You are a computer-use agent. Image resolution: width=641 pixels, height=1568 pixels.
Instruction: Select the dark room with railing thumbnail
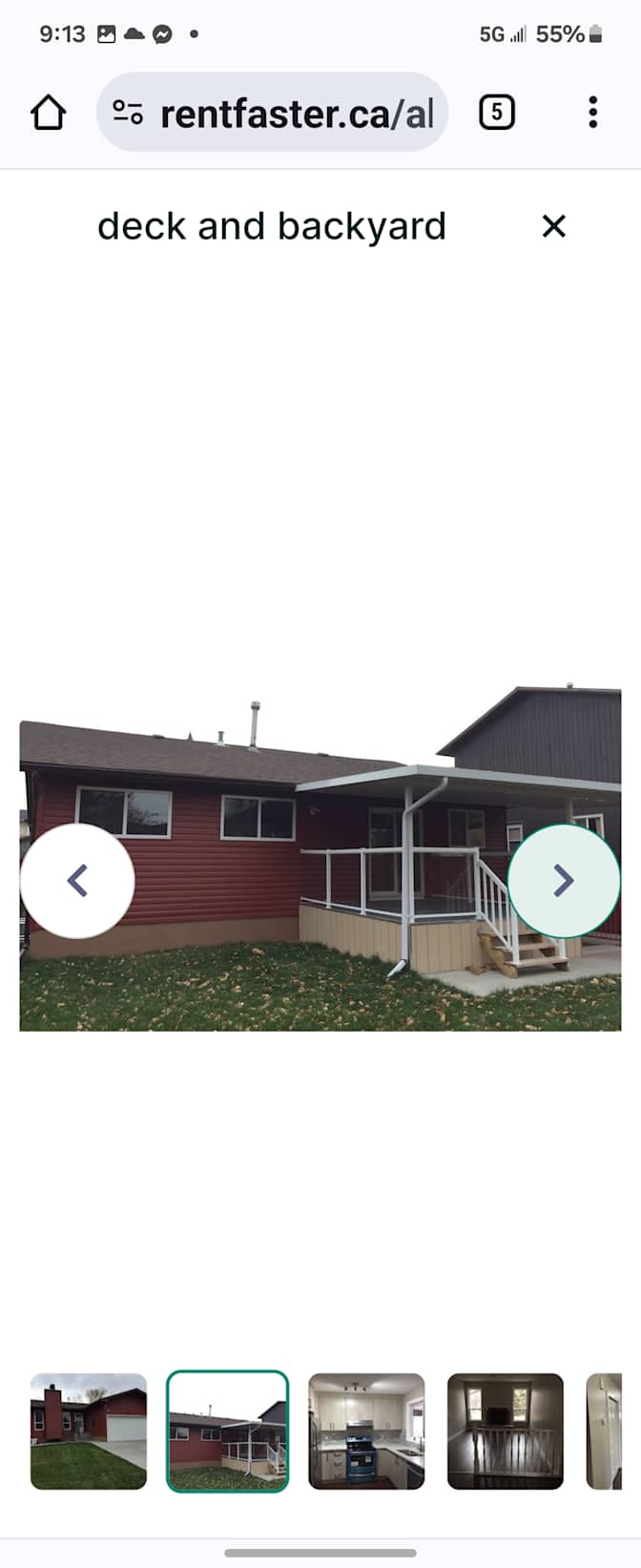[506, 1431]
